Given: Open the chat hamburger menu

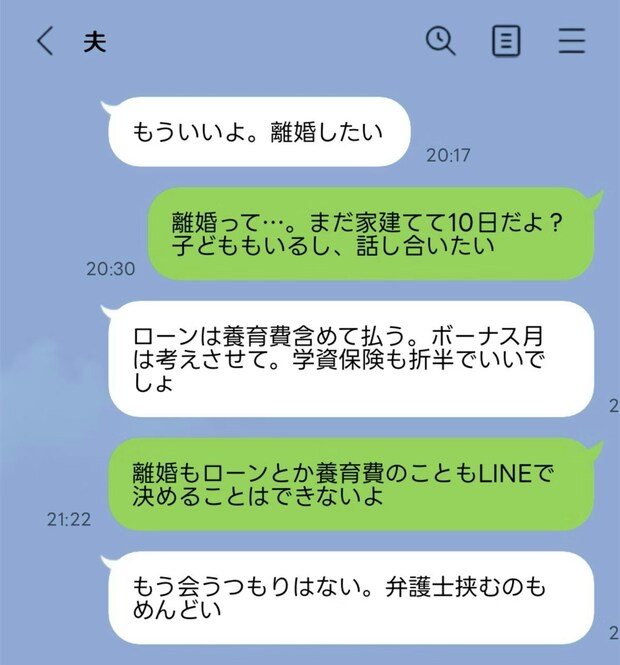Looking at the screenshot, I should (x=572, y=41).
